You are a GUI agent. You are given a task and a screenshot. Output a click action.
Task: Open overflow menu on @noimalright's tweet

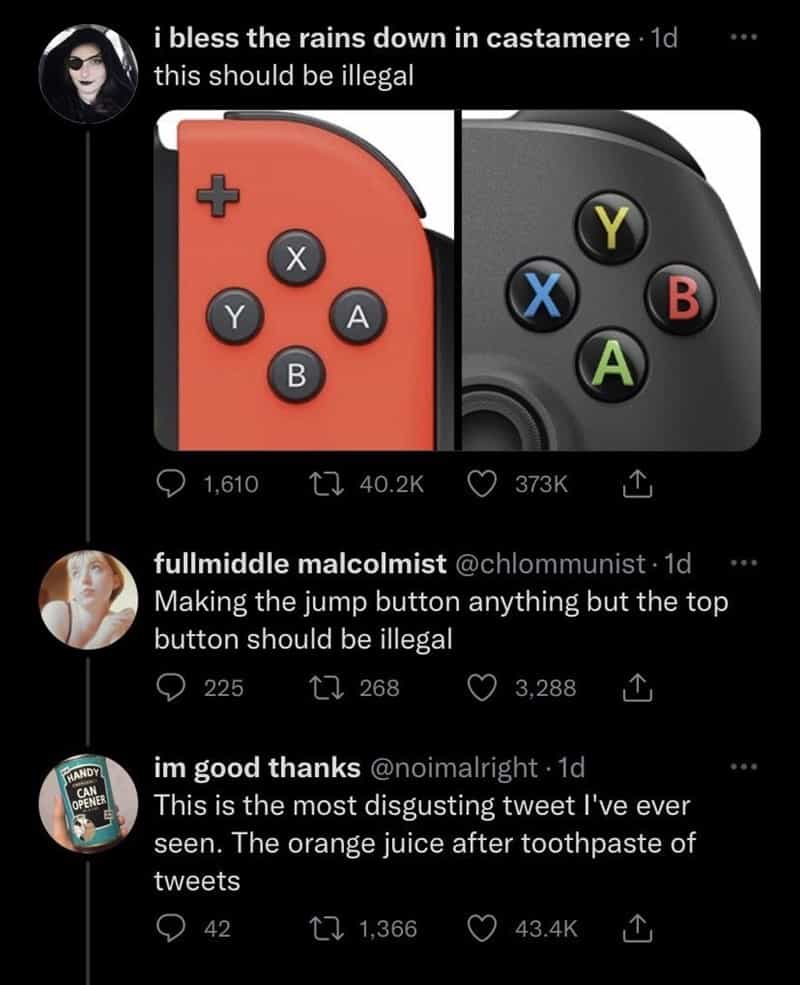tap(741, 768)
